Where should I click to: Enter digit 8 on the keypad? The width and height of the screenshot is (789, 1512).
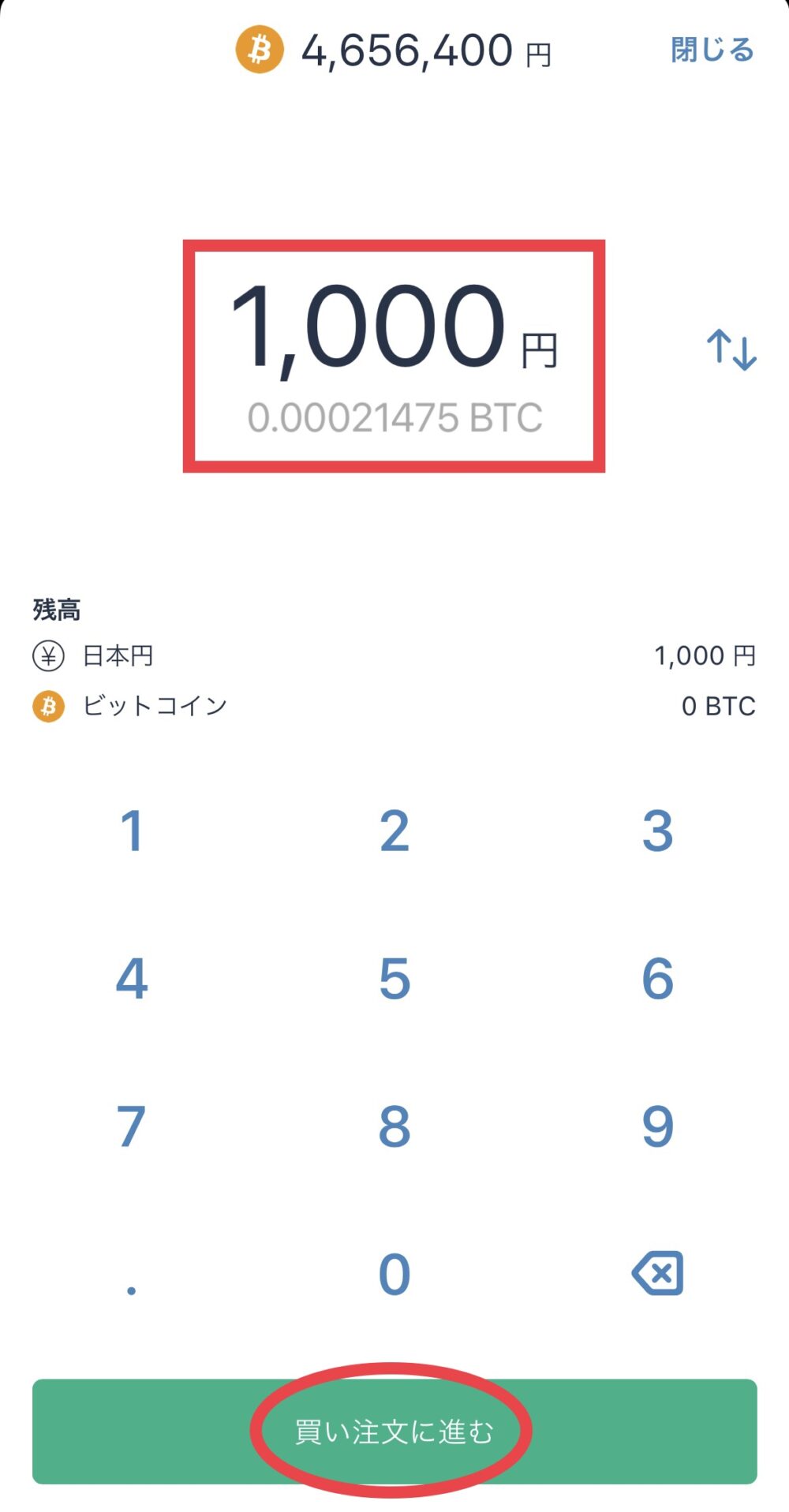coord(394,1126)
